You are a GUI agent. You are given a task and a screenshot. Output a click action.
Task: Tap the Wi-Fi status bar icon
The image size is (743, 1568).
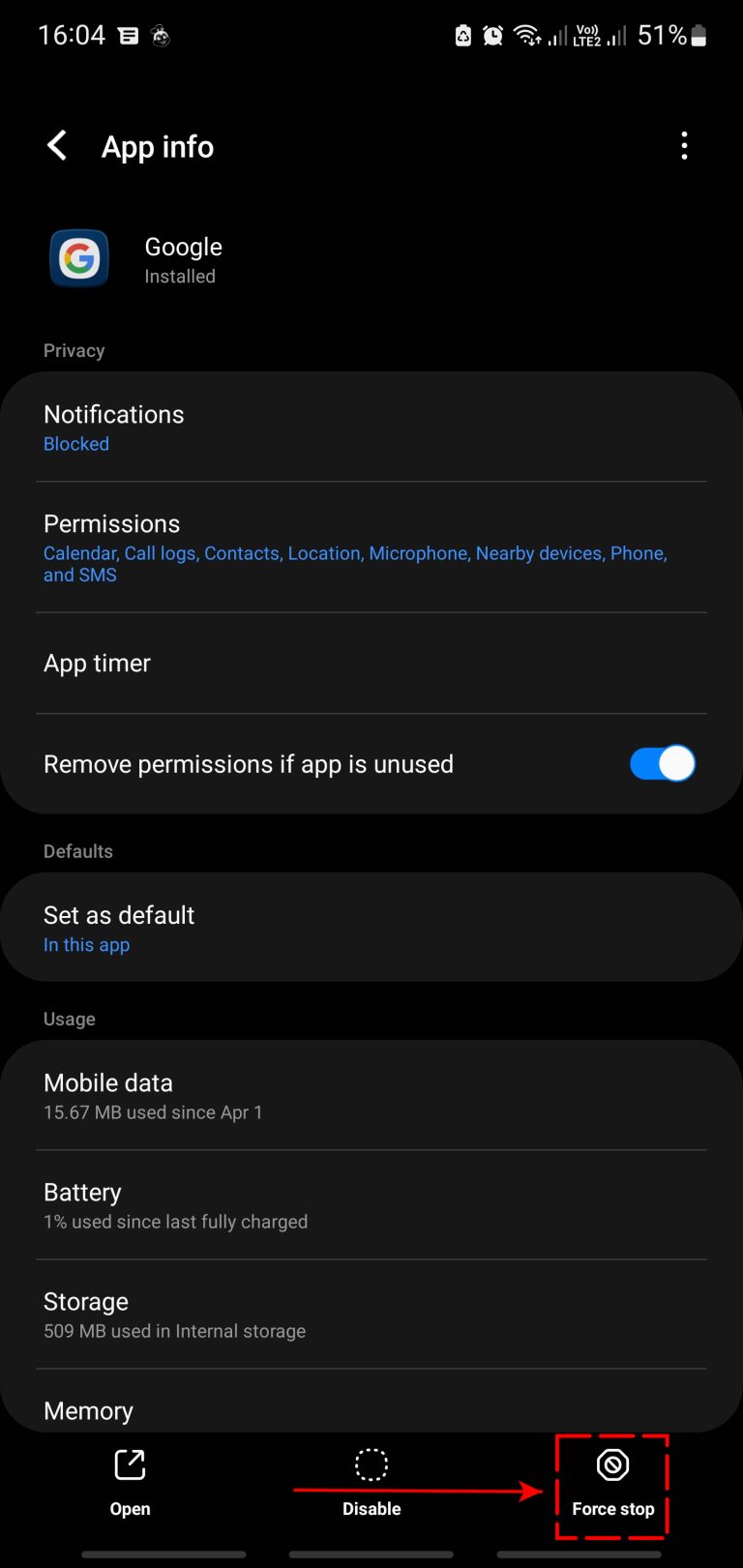click(x=523, y=35)
